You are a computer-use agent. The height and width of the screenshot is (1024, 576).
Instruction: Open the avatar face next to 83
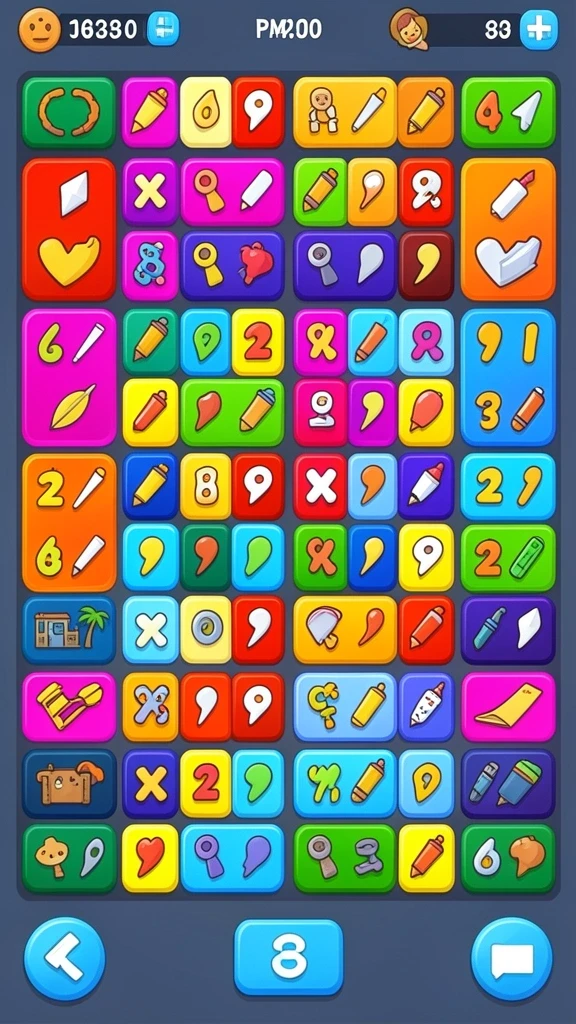pos(409,29)
